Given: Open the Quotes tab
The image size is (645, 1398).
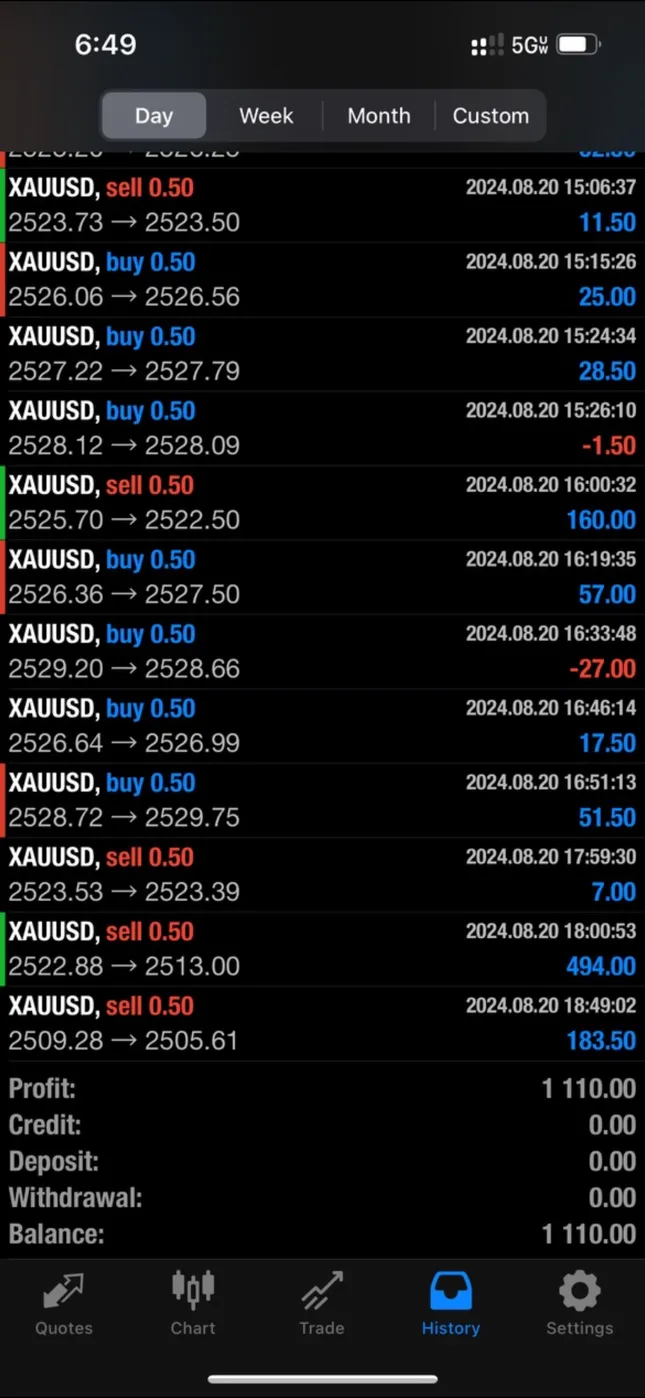Looking at the screenshot, I should pos(64,1304).
